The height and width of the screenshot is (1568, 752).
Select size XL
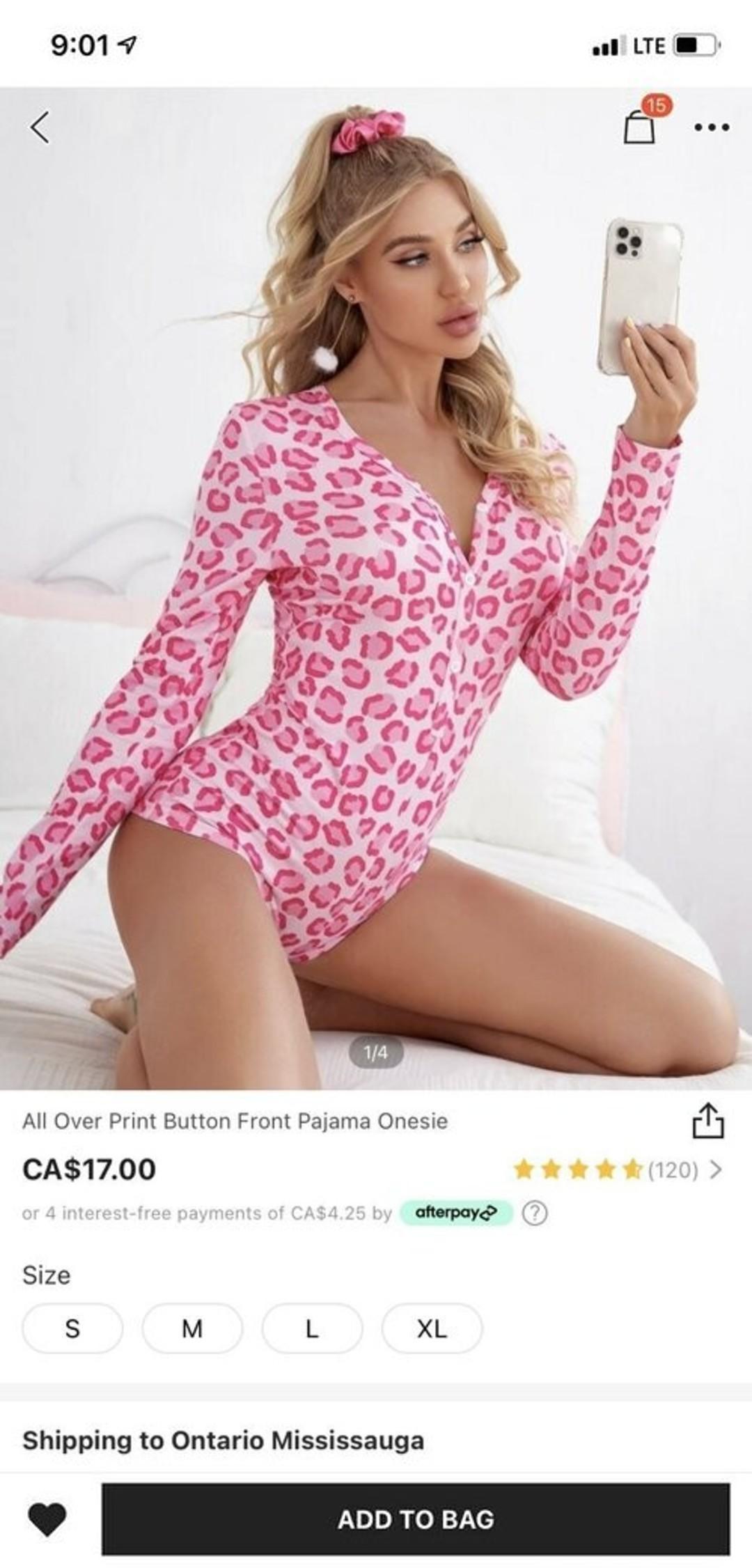pyautogui.click(x=432, y=1328)
